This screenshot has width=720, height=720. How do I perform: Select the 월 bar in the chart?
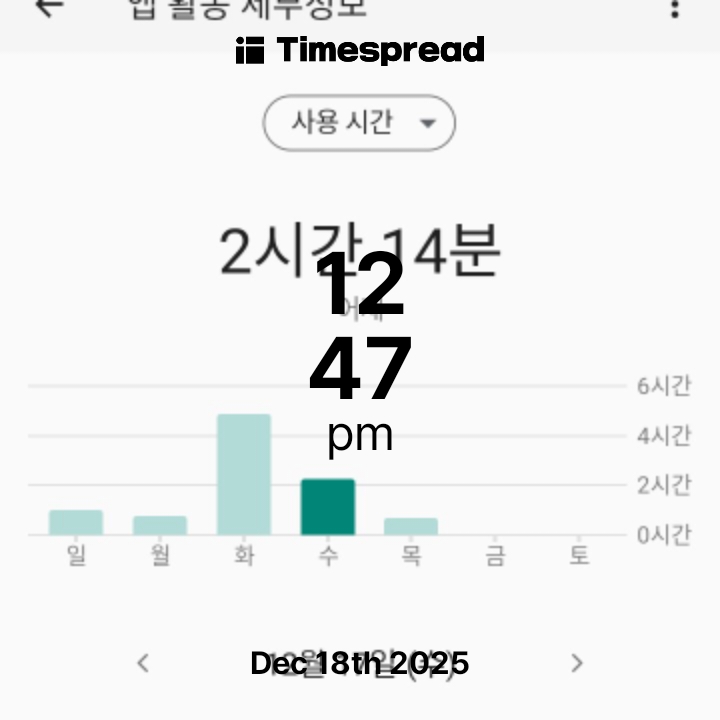click(x=160, y=525)
